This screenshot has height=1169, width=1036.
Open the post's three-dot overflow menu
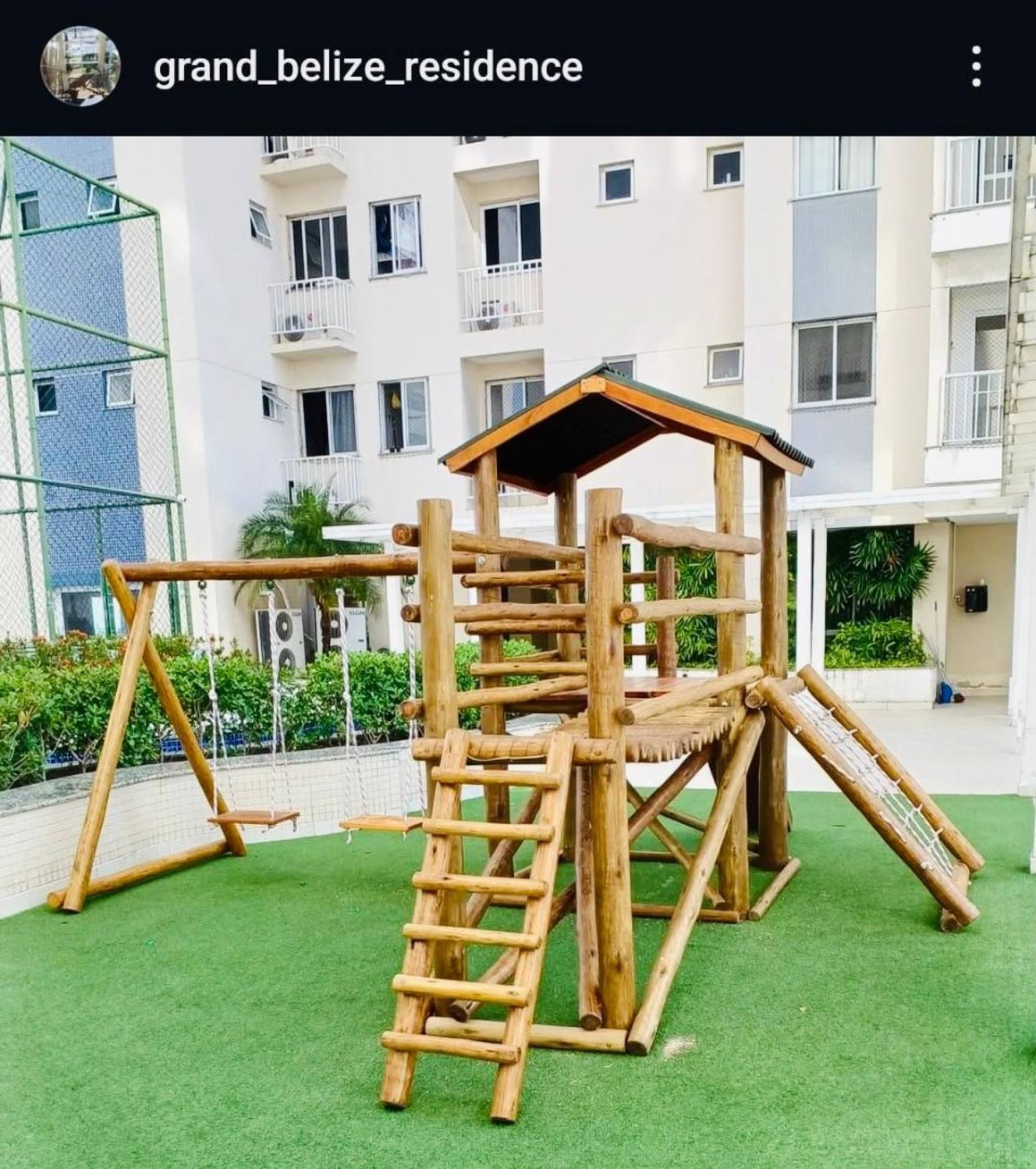point(976,67)
